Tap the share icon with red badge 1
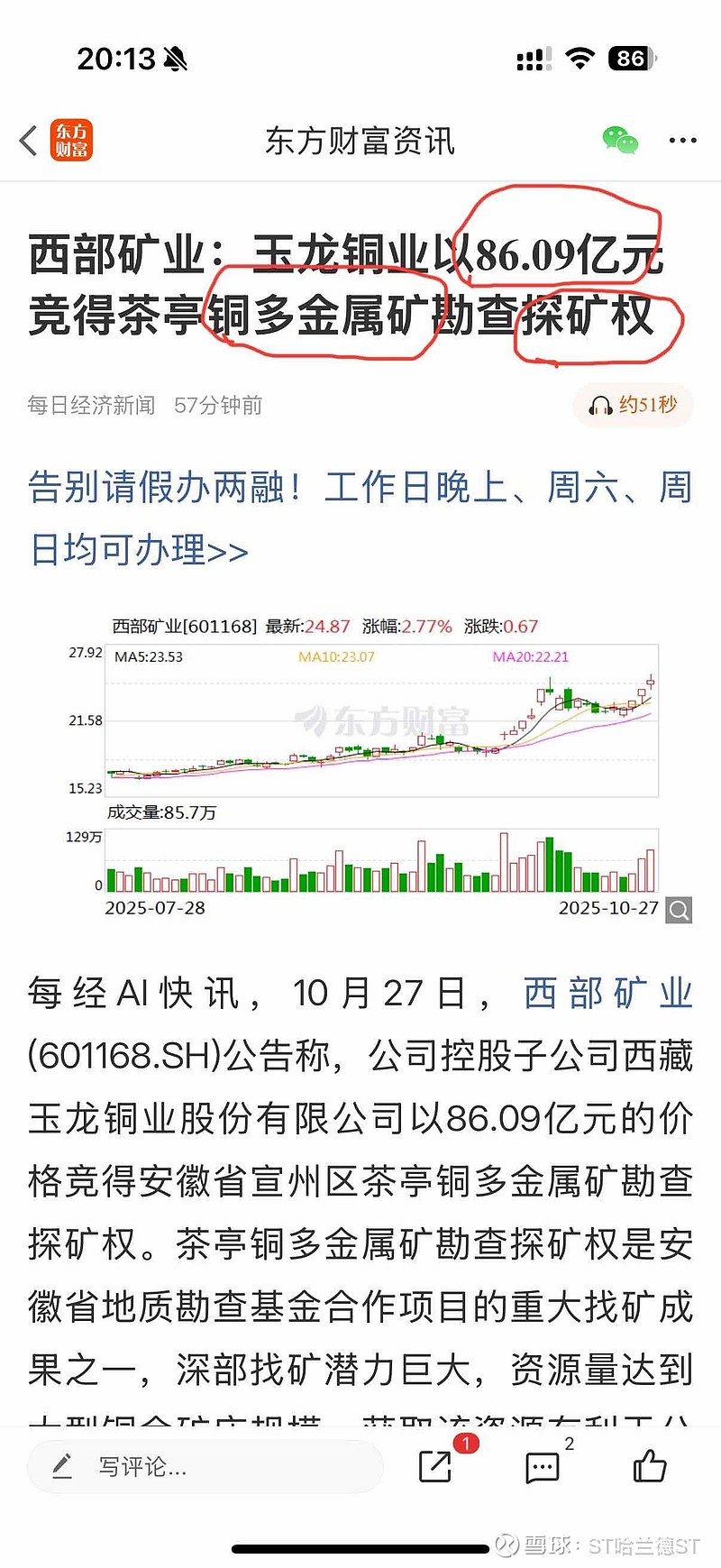 pos(434,1466)
